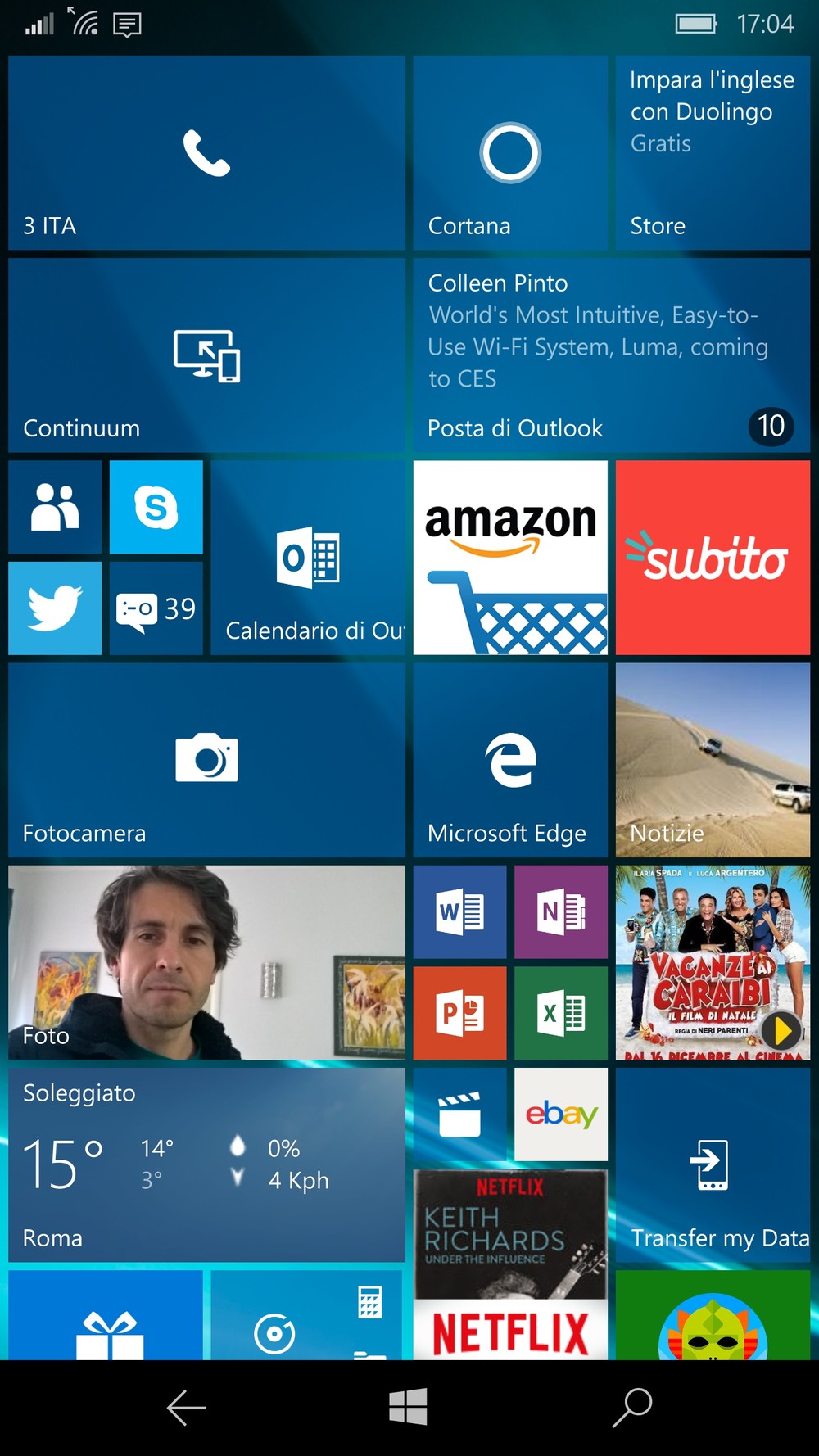Open Transfer my Data
Viewport: 819px width, 1456px height.
tap(713, 1164)
